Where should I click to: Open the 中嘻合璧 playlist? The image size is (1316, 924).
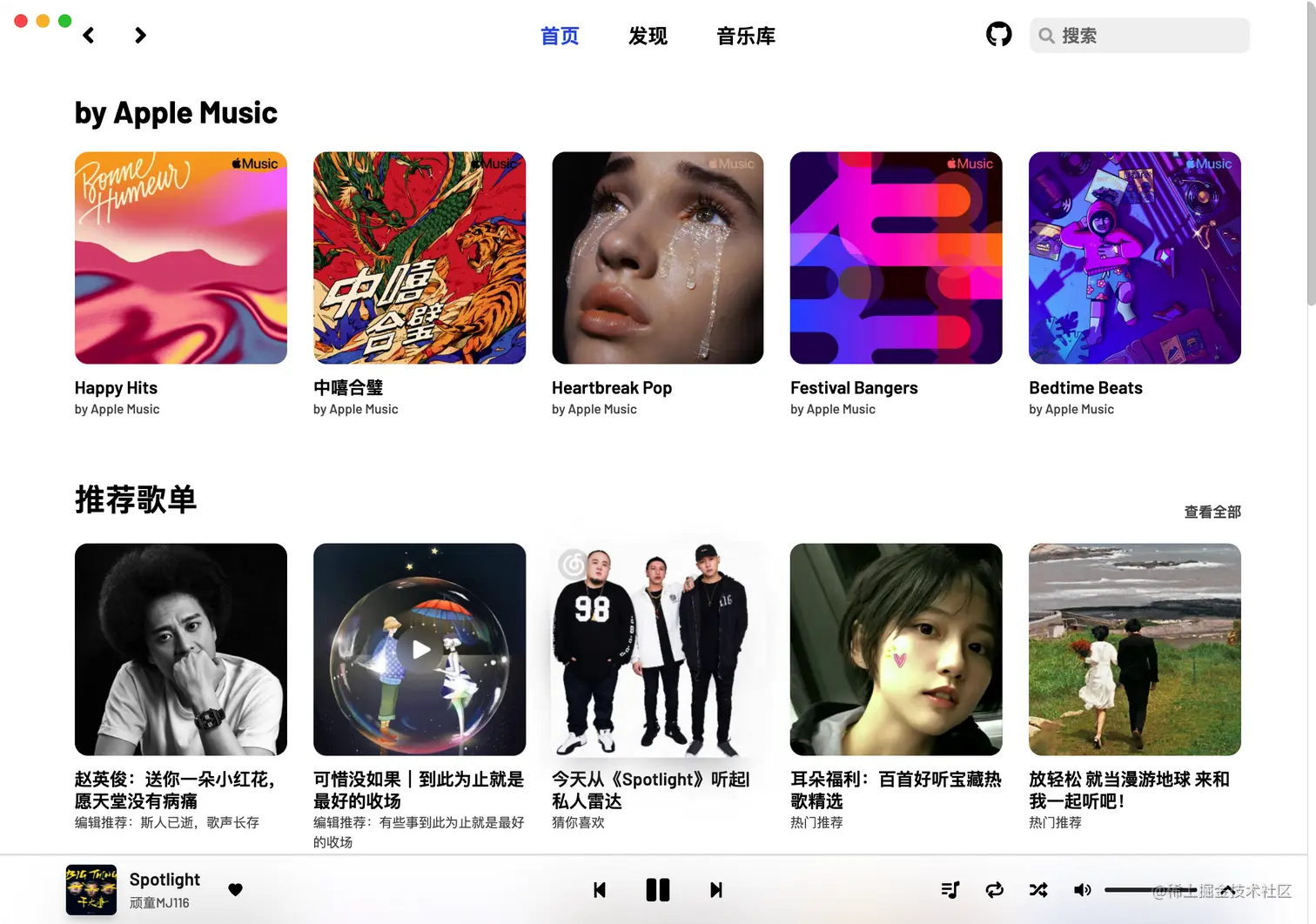(420, 258)
